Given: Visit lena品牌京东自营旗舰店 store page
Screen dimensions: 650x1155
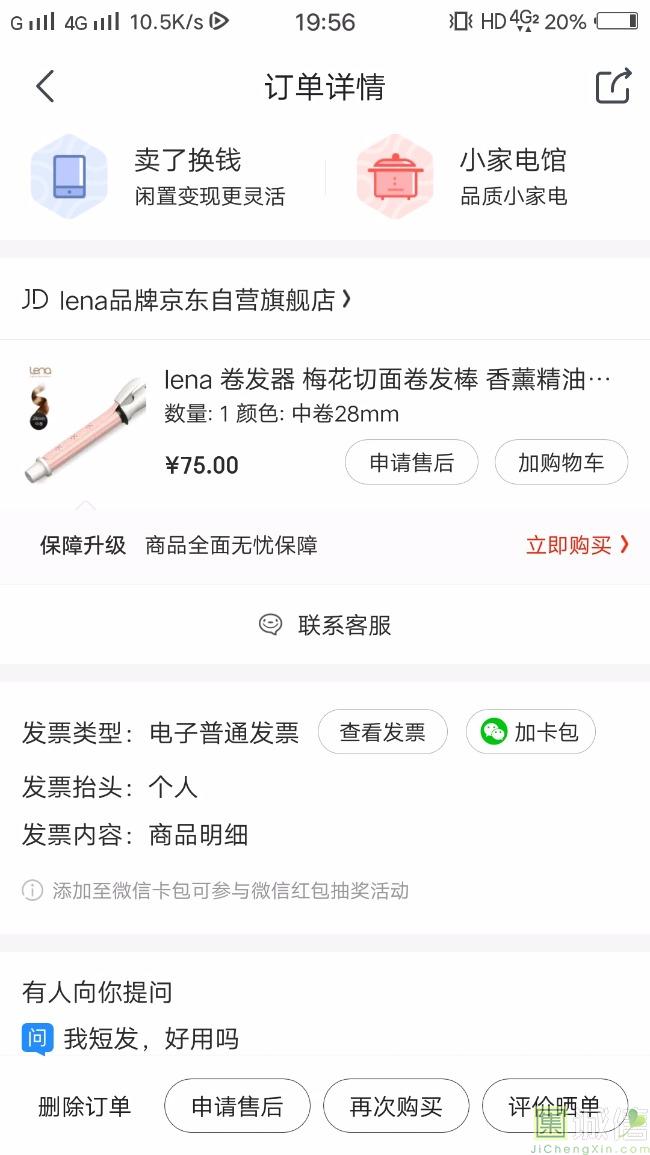Looking at the screenshot, I should coord(187,299).
